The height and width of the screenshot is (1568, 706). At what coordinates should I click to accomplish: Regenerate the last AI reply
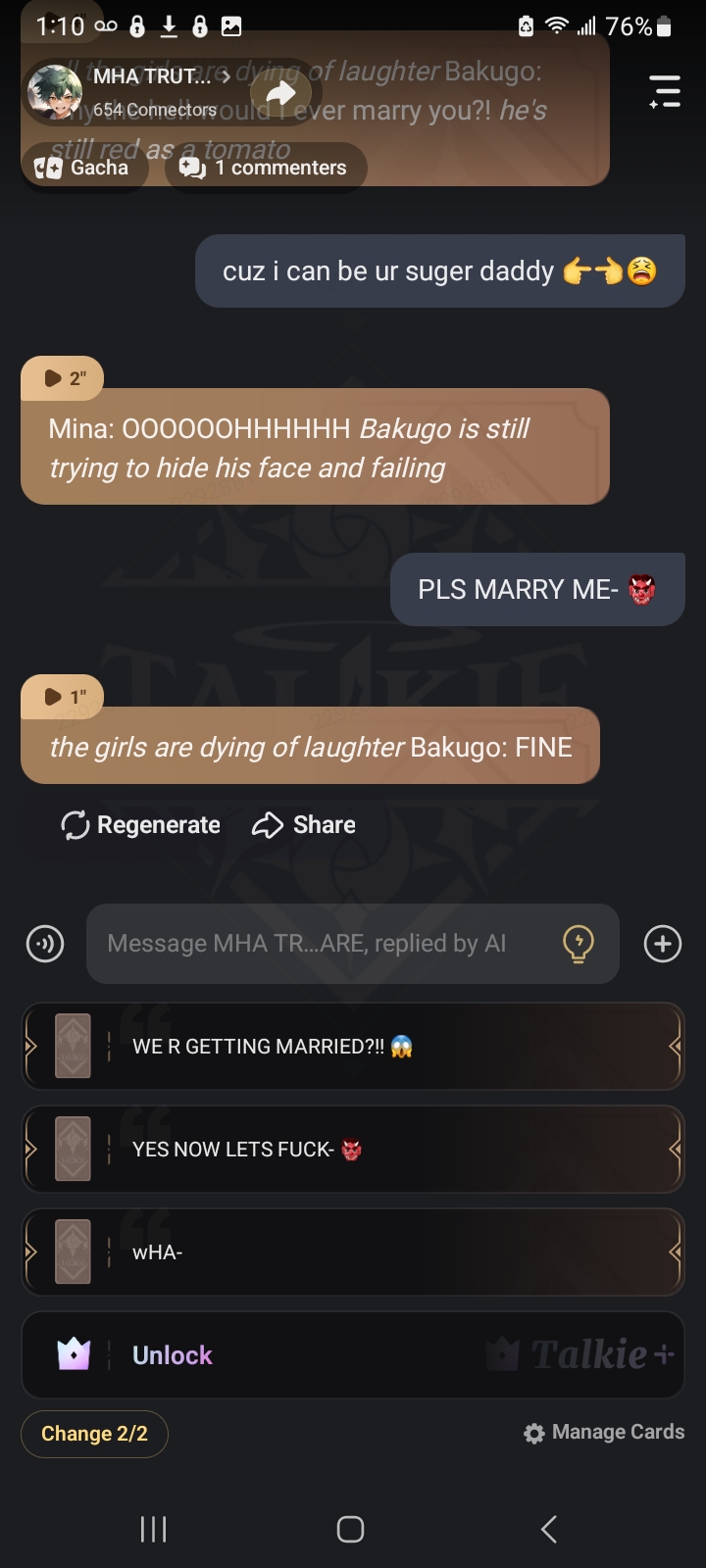tap(140, 825)
